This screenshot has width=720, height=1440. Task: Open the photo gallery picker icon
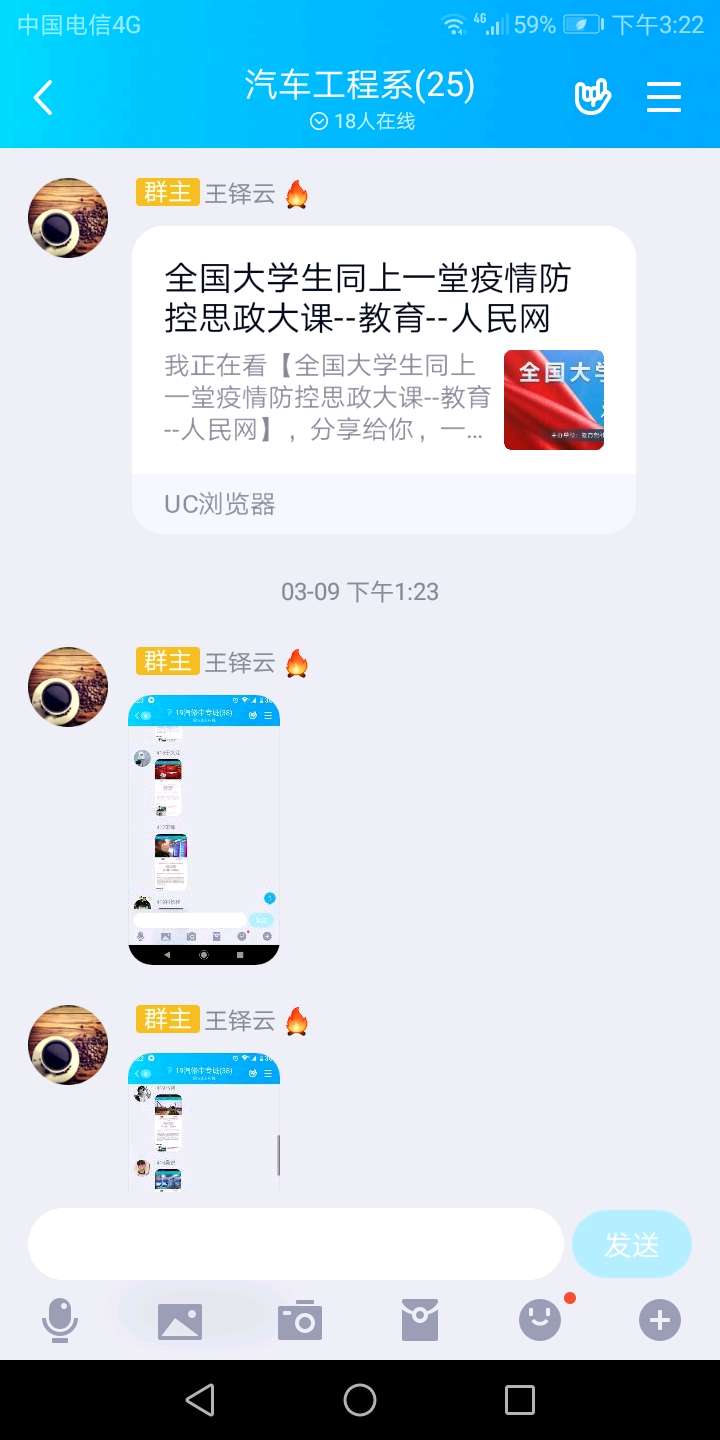coord(180,1319)
